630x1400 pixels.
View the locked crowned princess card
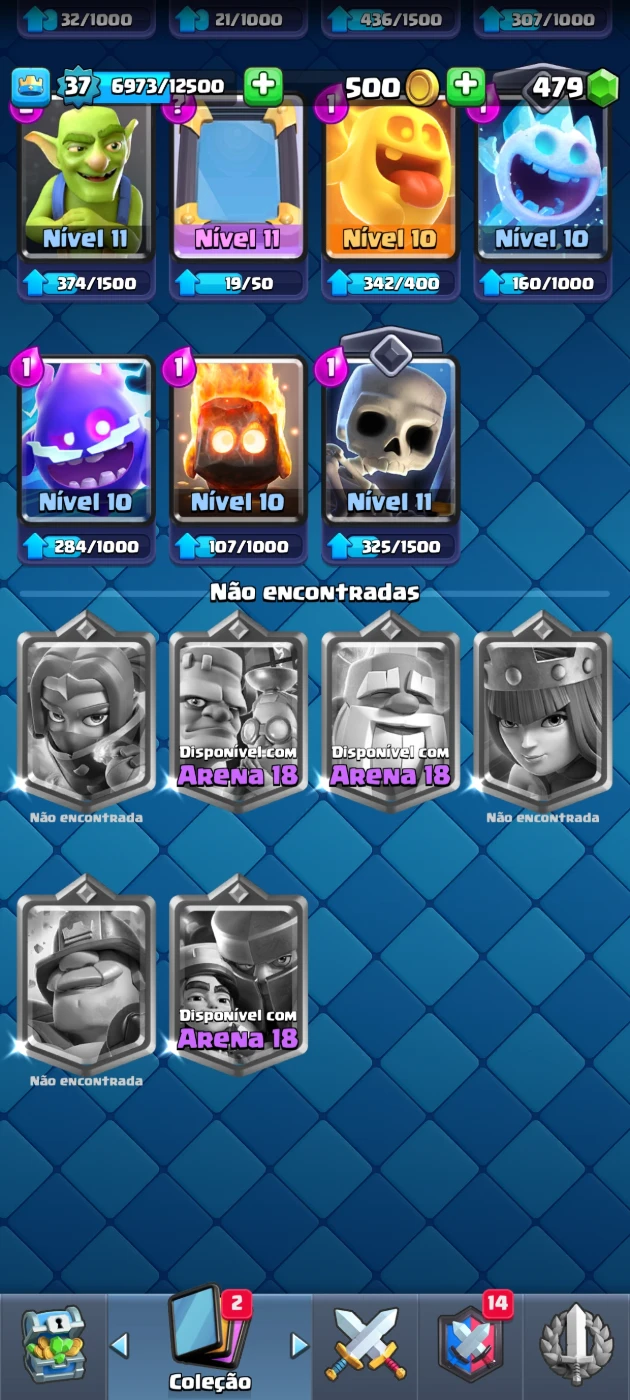tap(542, 715)
